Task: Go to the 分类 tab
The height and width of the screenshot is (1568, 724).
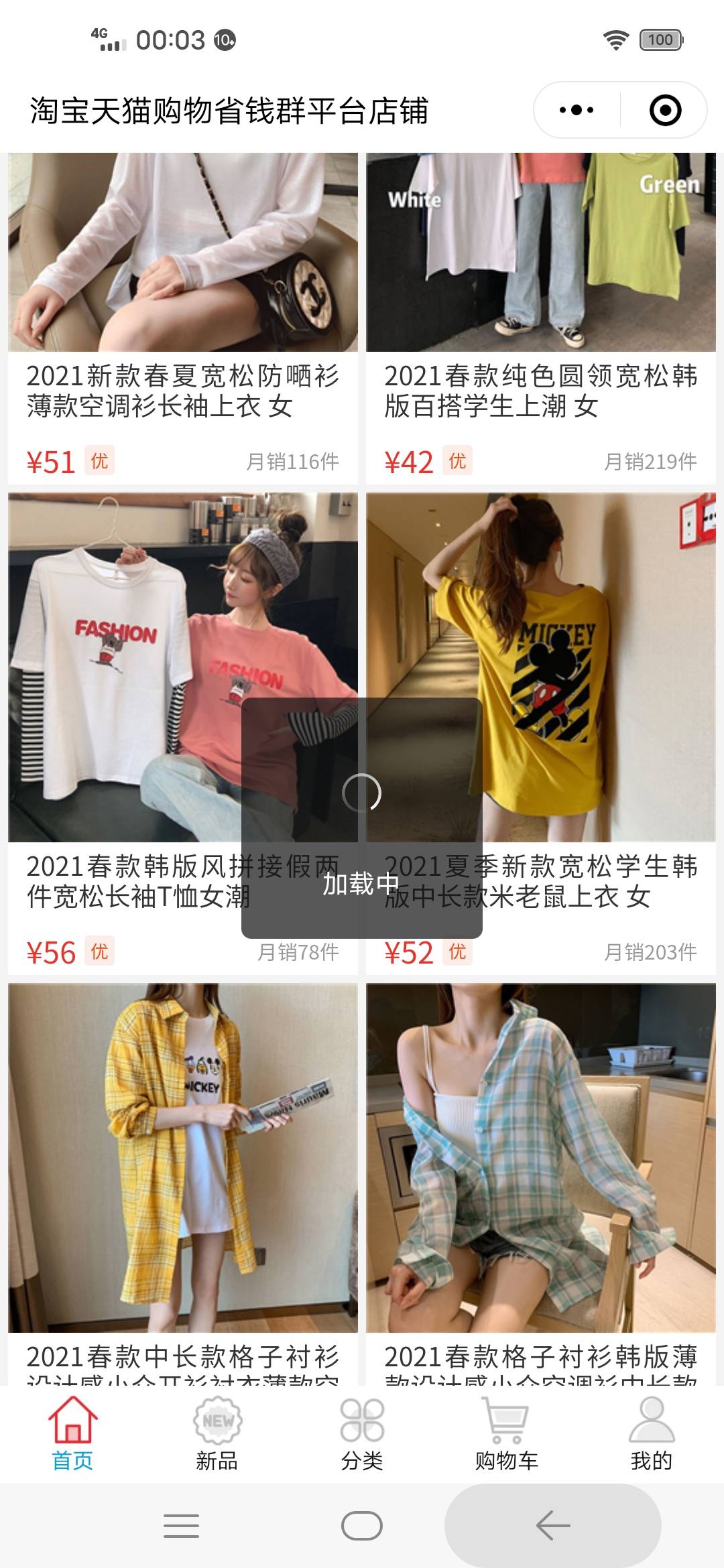Action: tap(362, 1434)
